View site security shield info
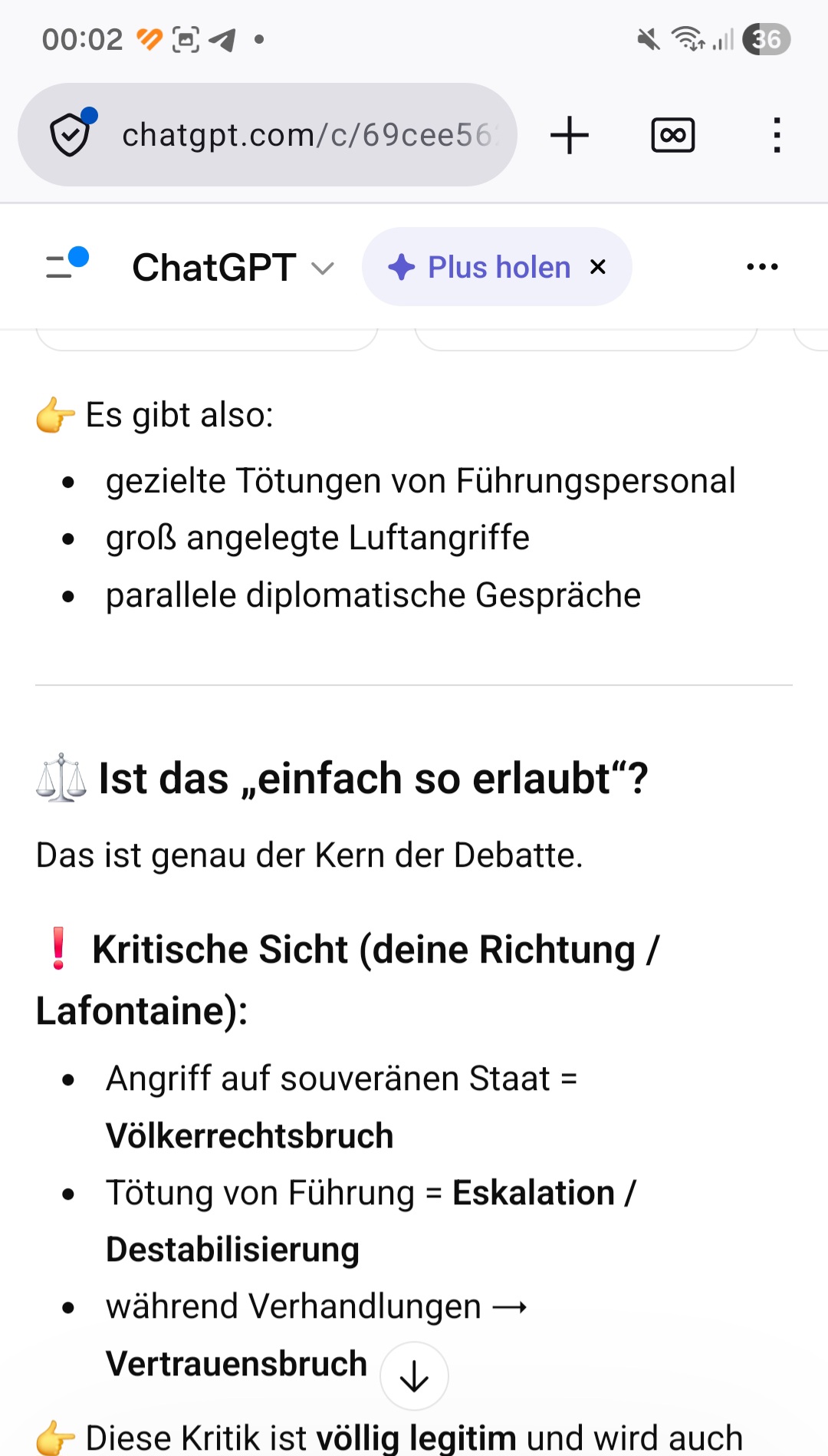Image resolution: width=828 pixels, height=1456 pixels. [71, 135]
